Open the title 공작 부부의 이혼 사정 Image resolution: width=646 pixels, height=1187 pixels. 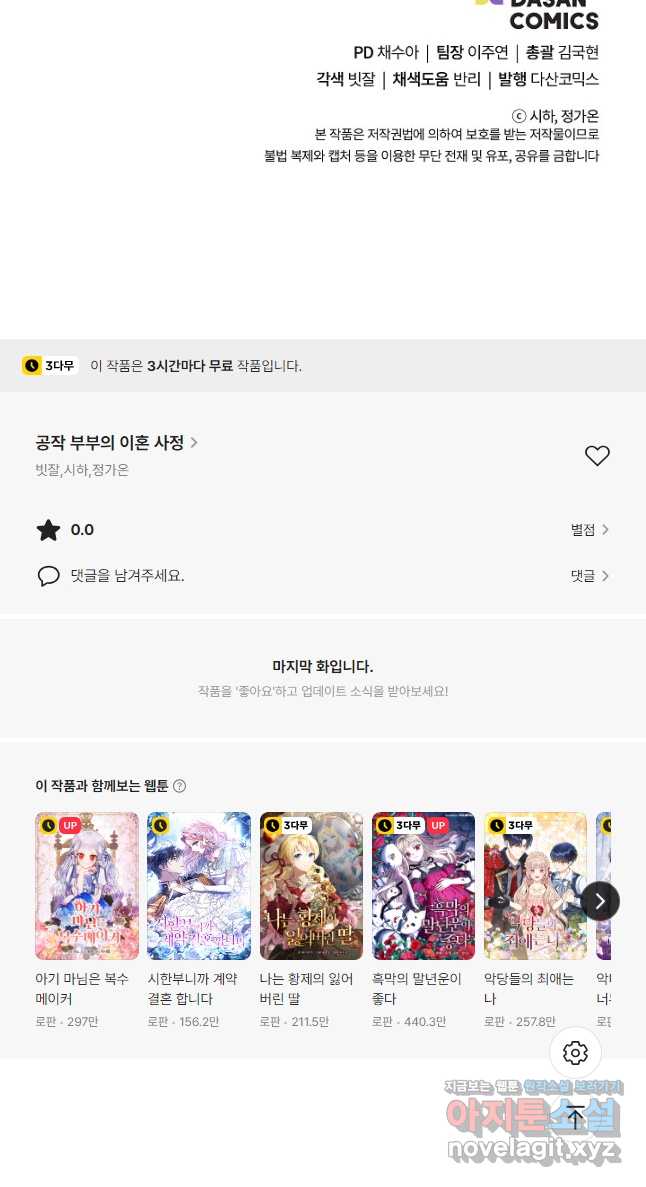(116, 442)
